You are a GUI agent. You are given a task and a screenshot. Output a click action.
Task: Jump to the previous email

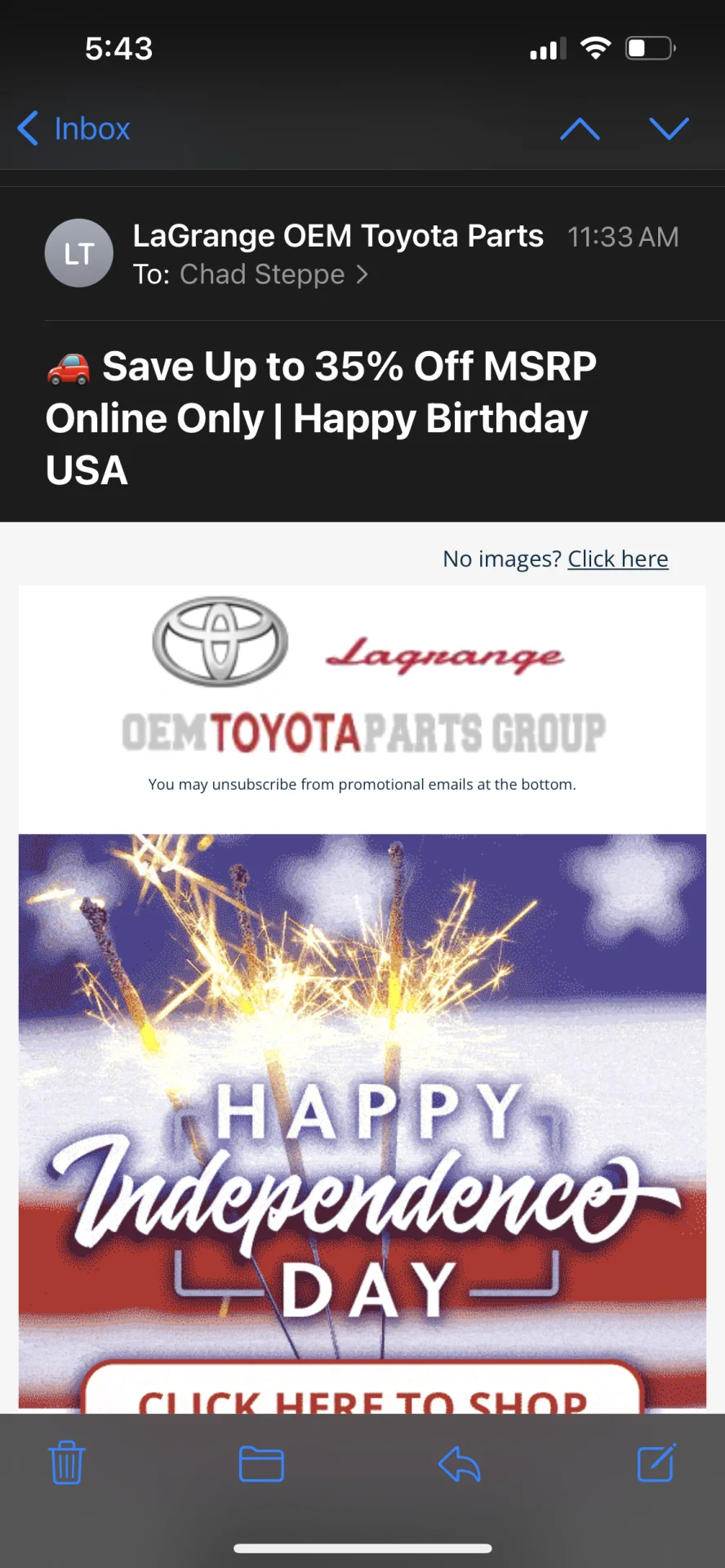pos(580,129)
